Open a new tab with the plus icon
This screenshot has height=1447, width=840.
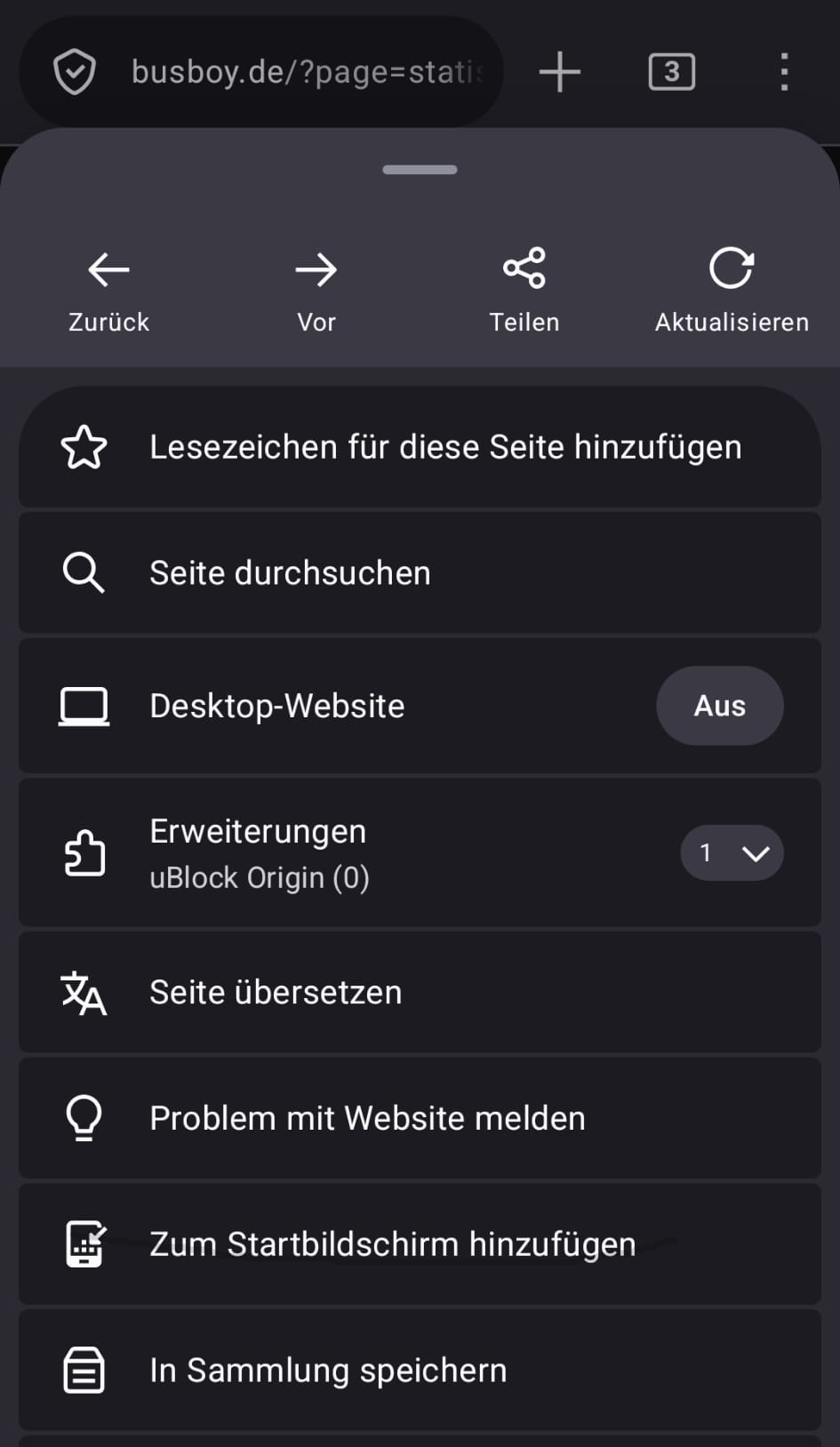tap(559, 71)
